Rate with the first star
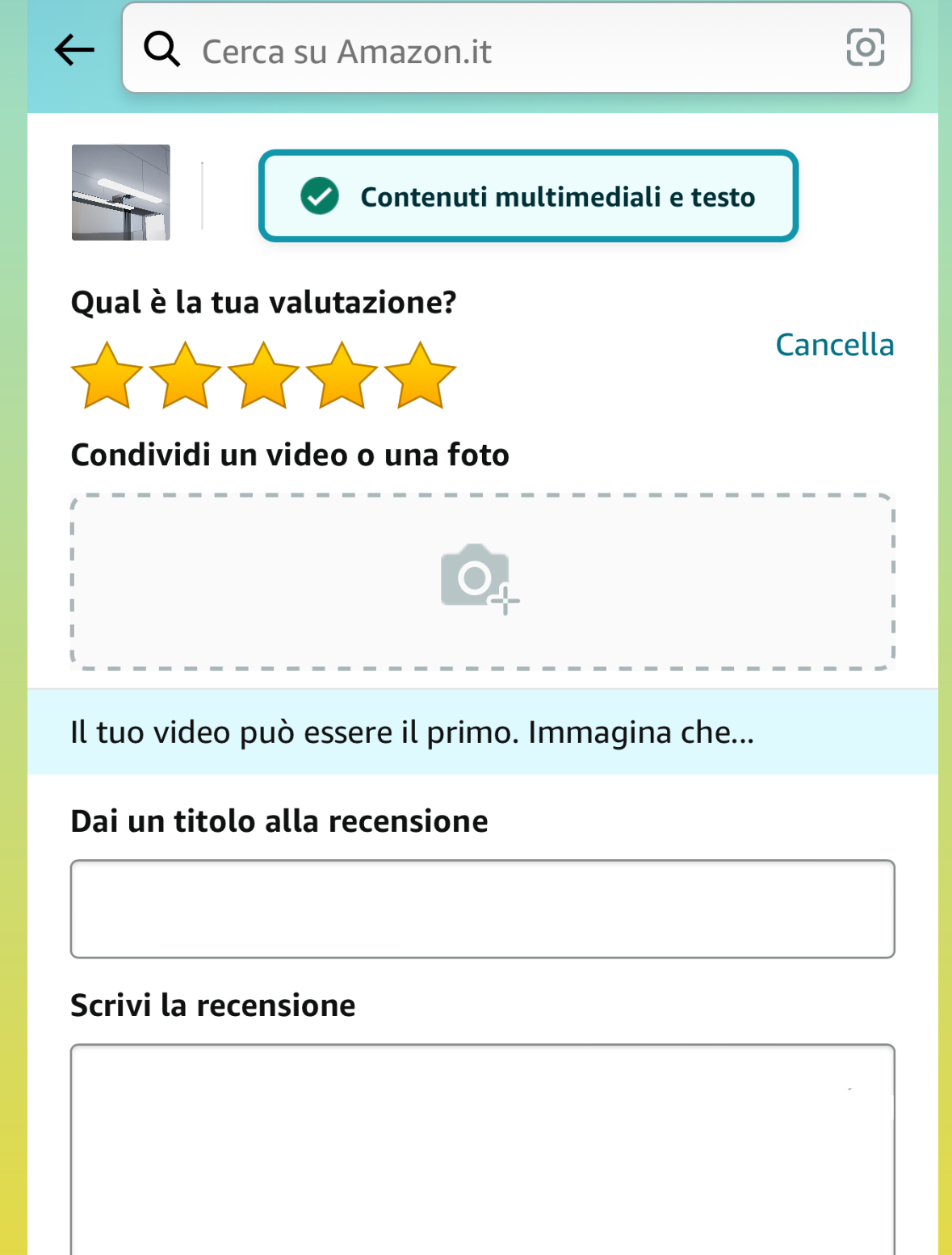The width and height of the screenshot is (952, 1255). pyautogui.click(x=107, y=376)
